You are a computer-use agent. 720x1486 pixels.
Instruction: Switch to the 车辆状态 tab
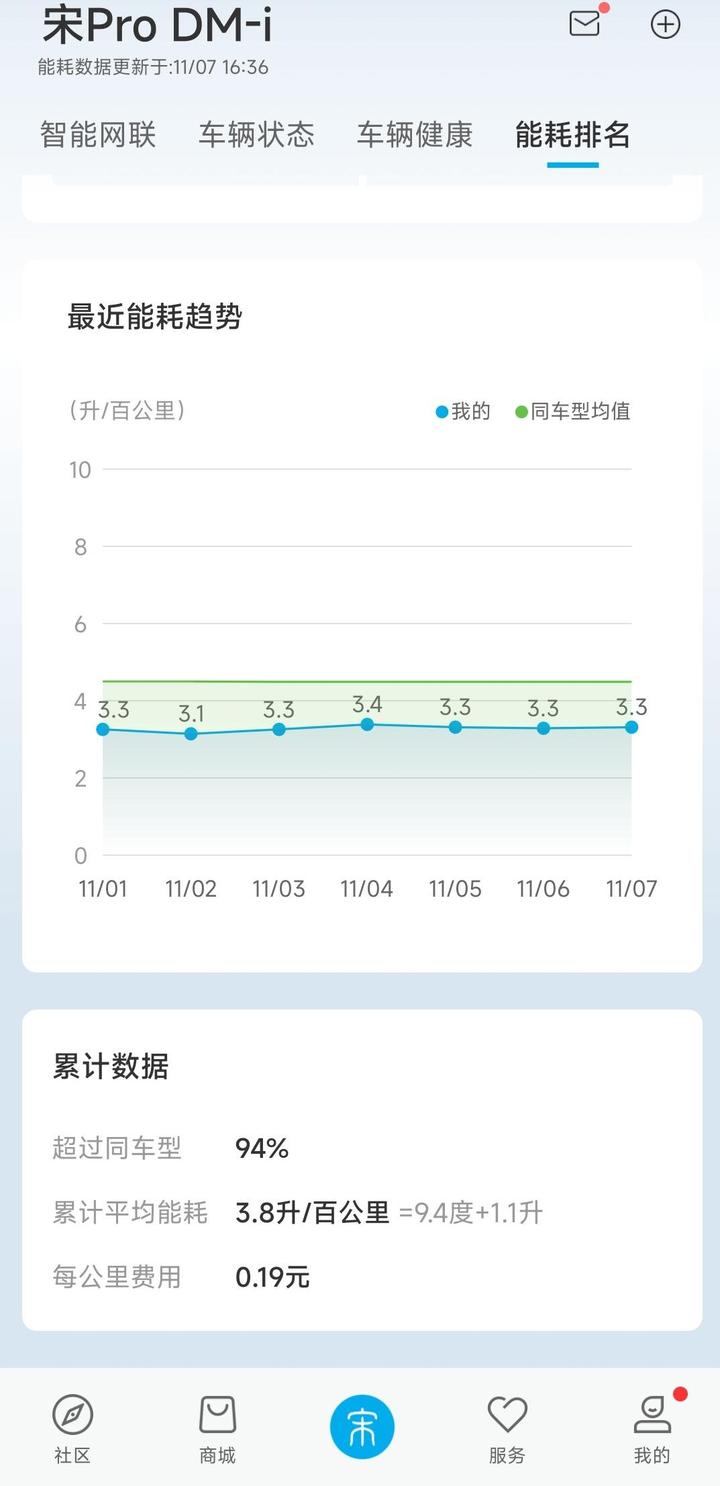[257, 135]
